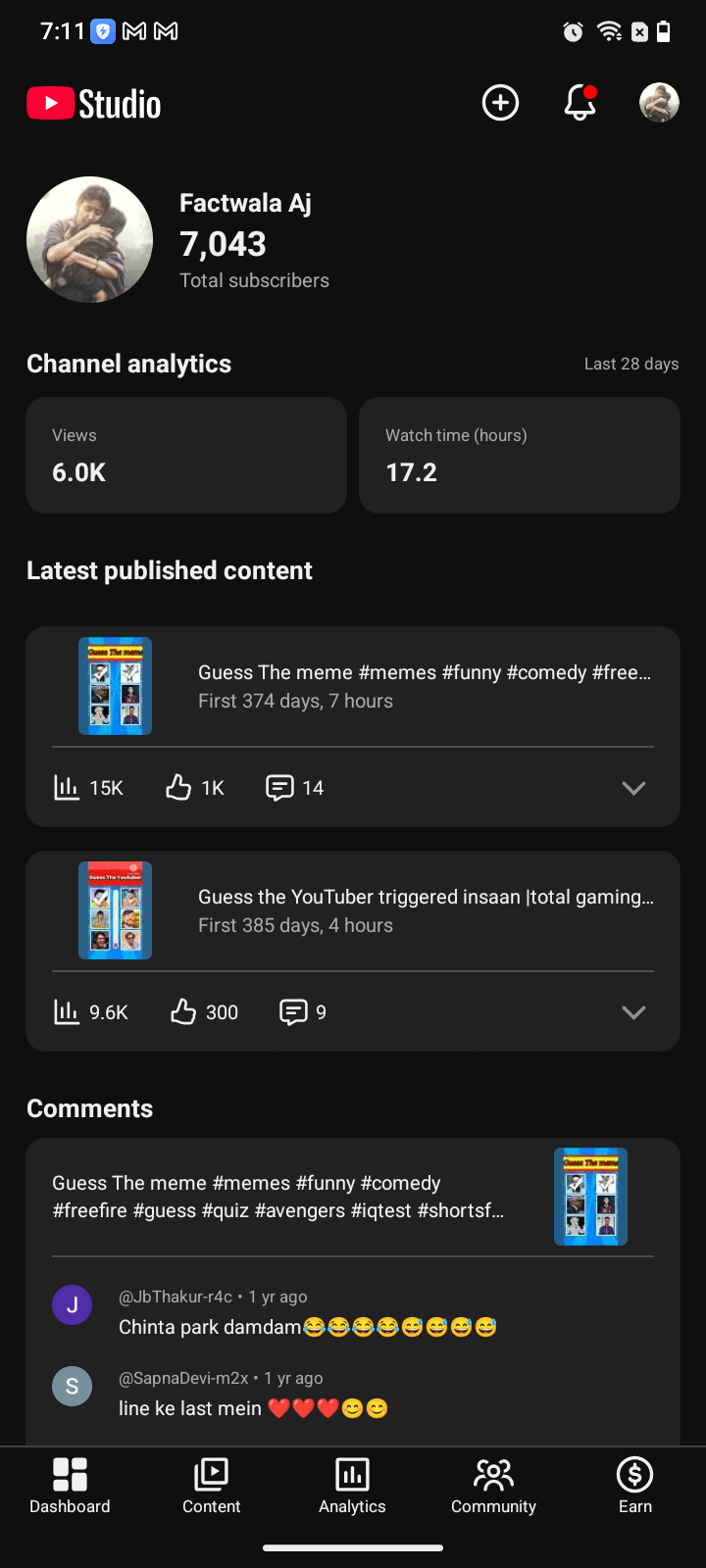
Task: Switch to the Earn tab
Action: (634, 1486)
